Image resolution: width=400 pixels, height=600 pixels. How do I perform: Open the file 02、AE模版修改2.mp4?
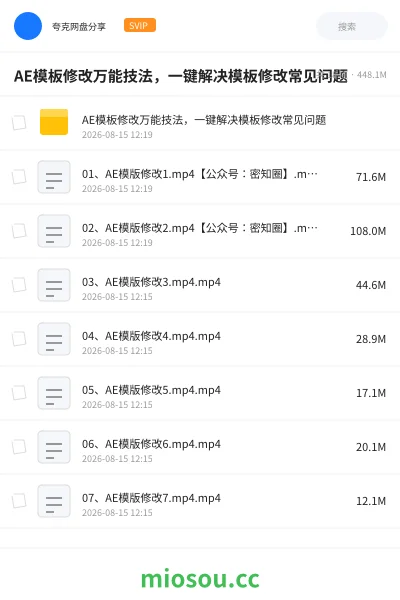200,231
